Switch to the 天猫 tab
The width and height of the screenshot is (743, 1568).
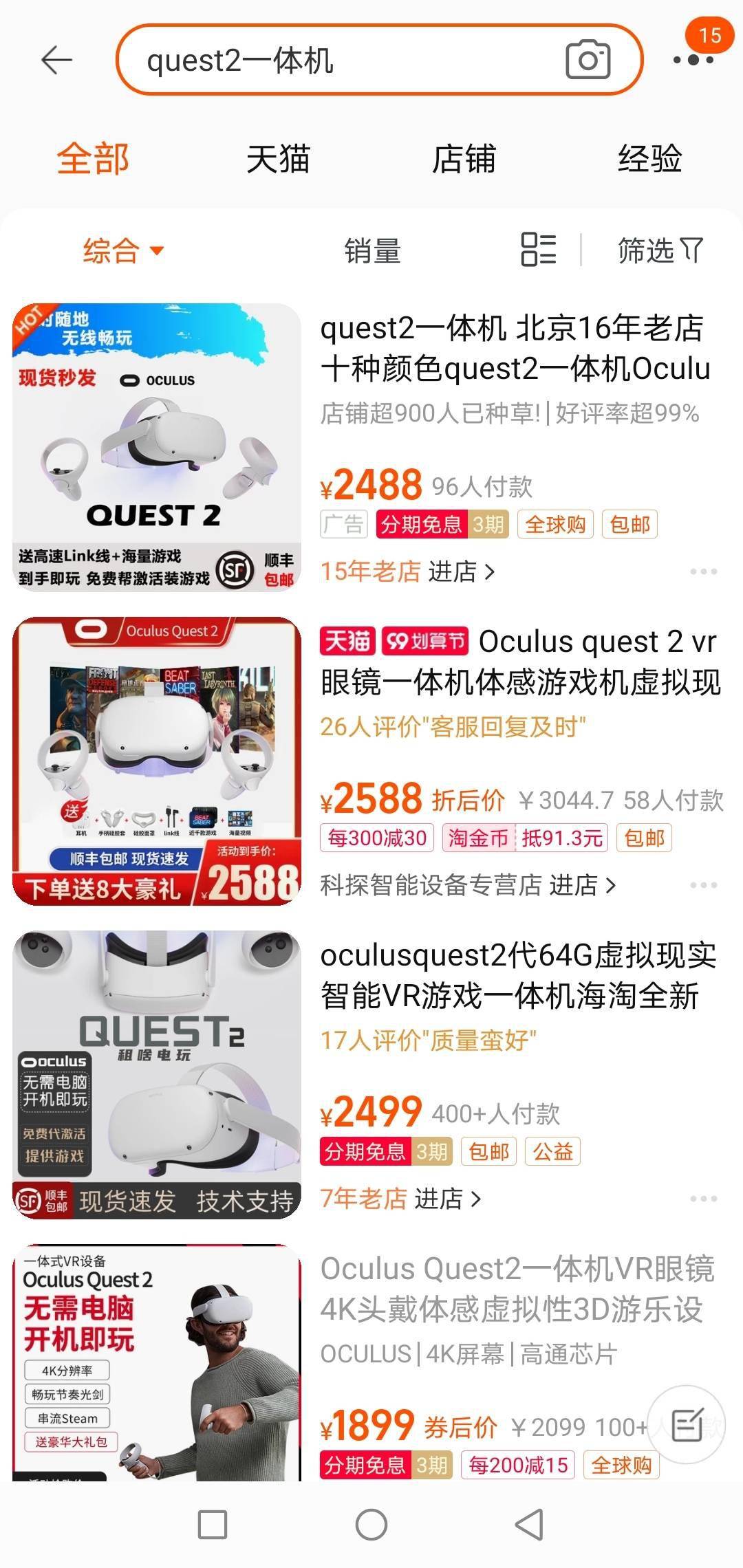coord(279,160)
